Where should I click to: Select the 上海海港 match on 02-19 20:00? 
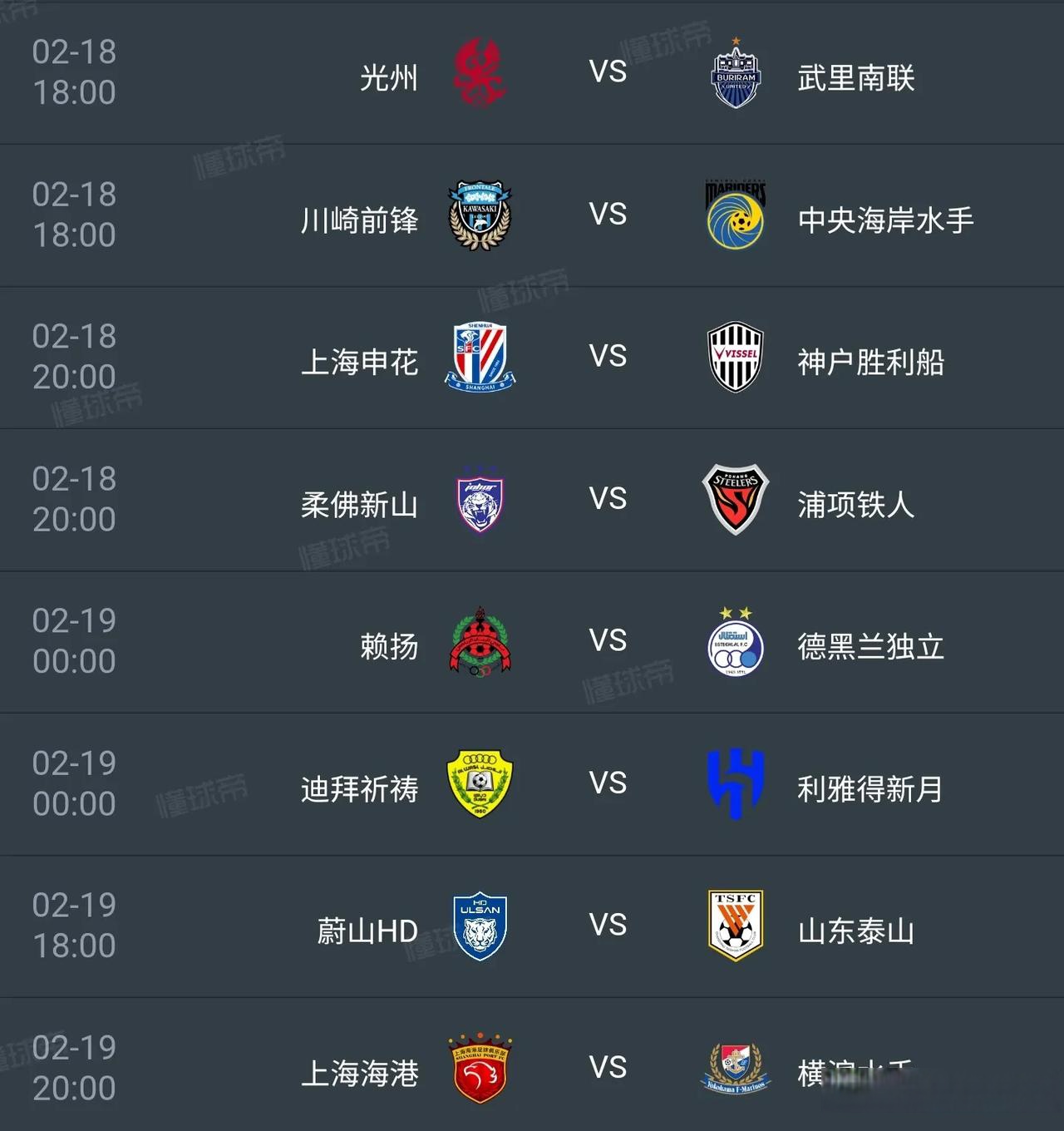(608, 1068)
